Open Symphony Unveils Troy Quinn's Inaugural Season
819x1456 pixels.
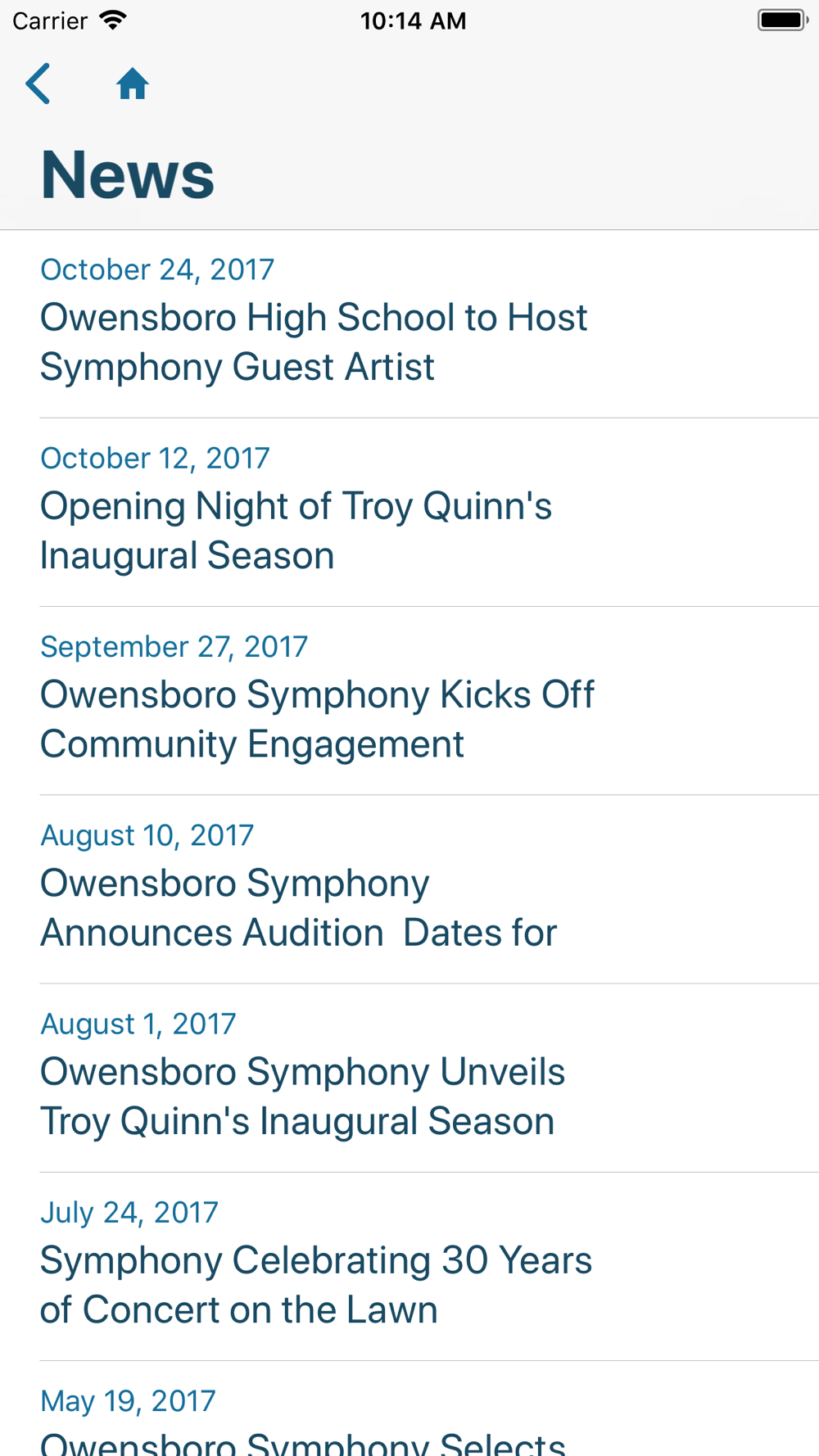[409, 1078]
